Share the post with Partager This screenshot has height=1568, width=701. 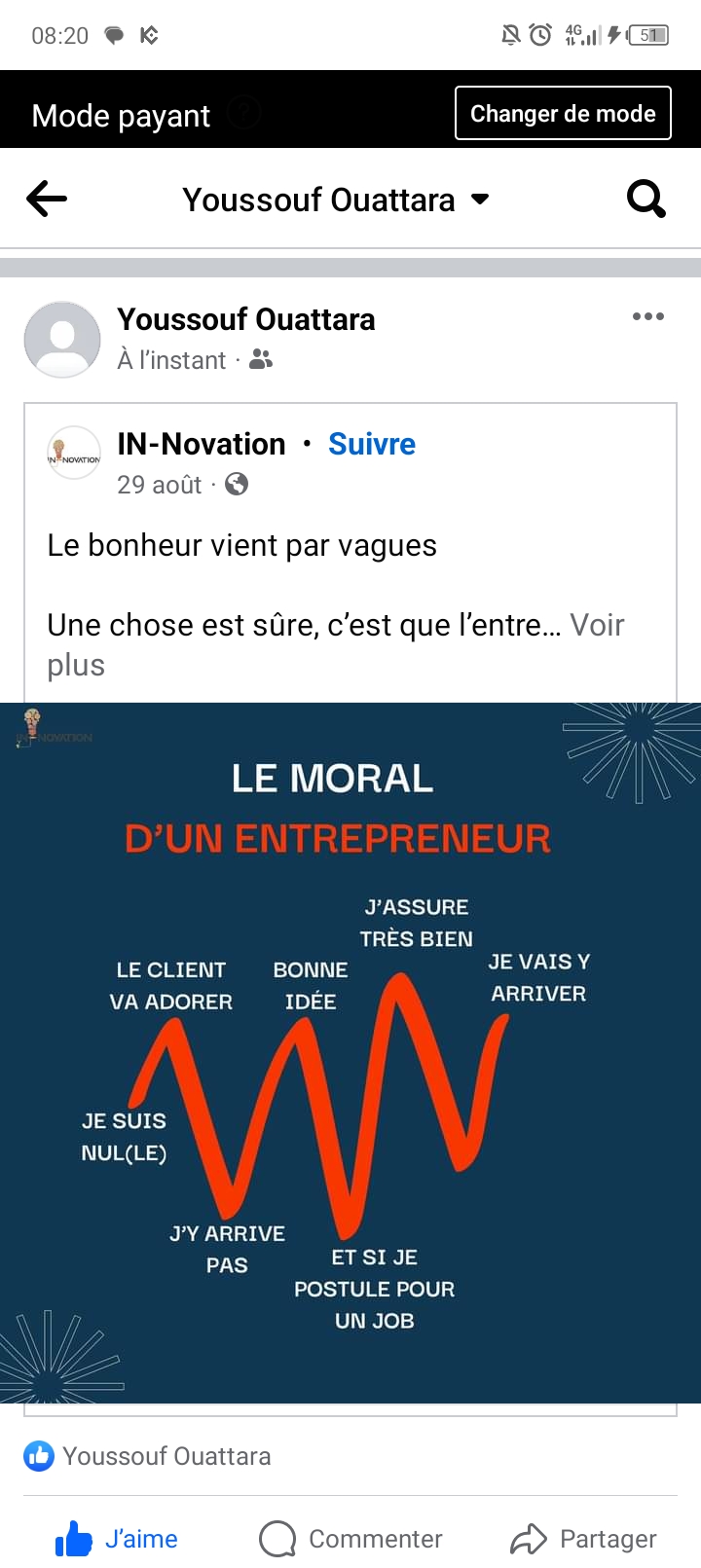(x=584, y=1539)
